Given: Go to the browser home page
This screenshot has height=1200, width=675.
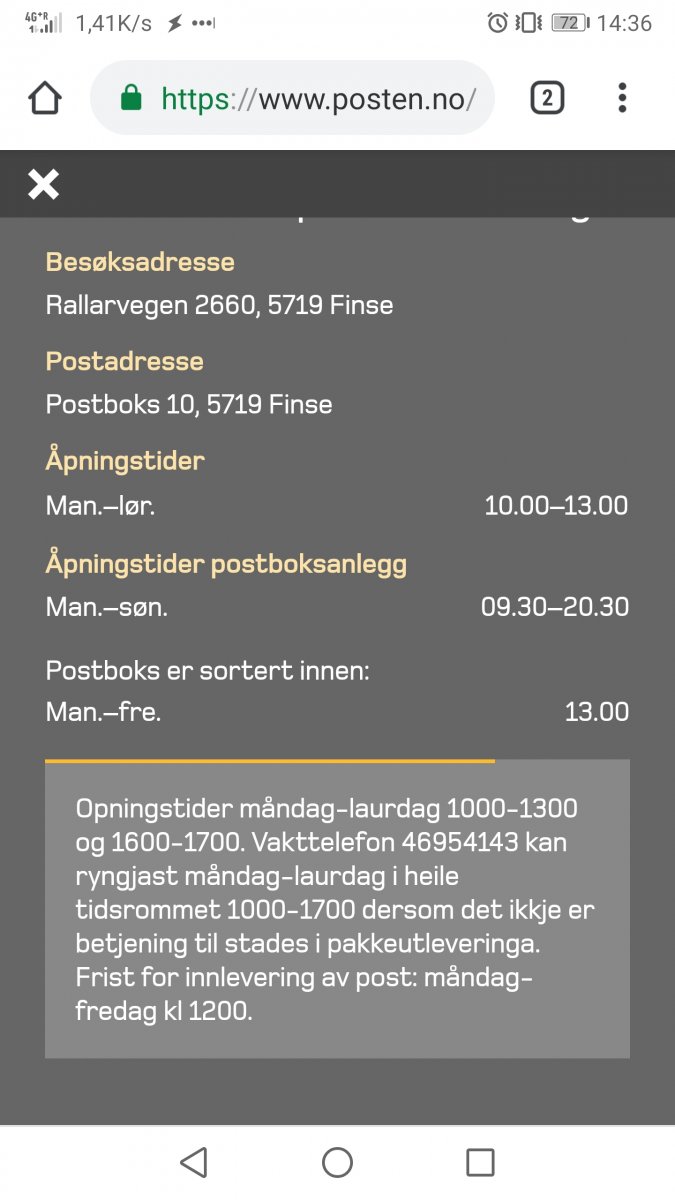Looking at the screenshot, I should click(x=45, y=98).
